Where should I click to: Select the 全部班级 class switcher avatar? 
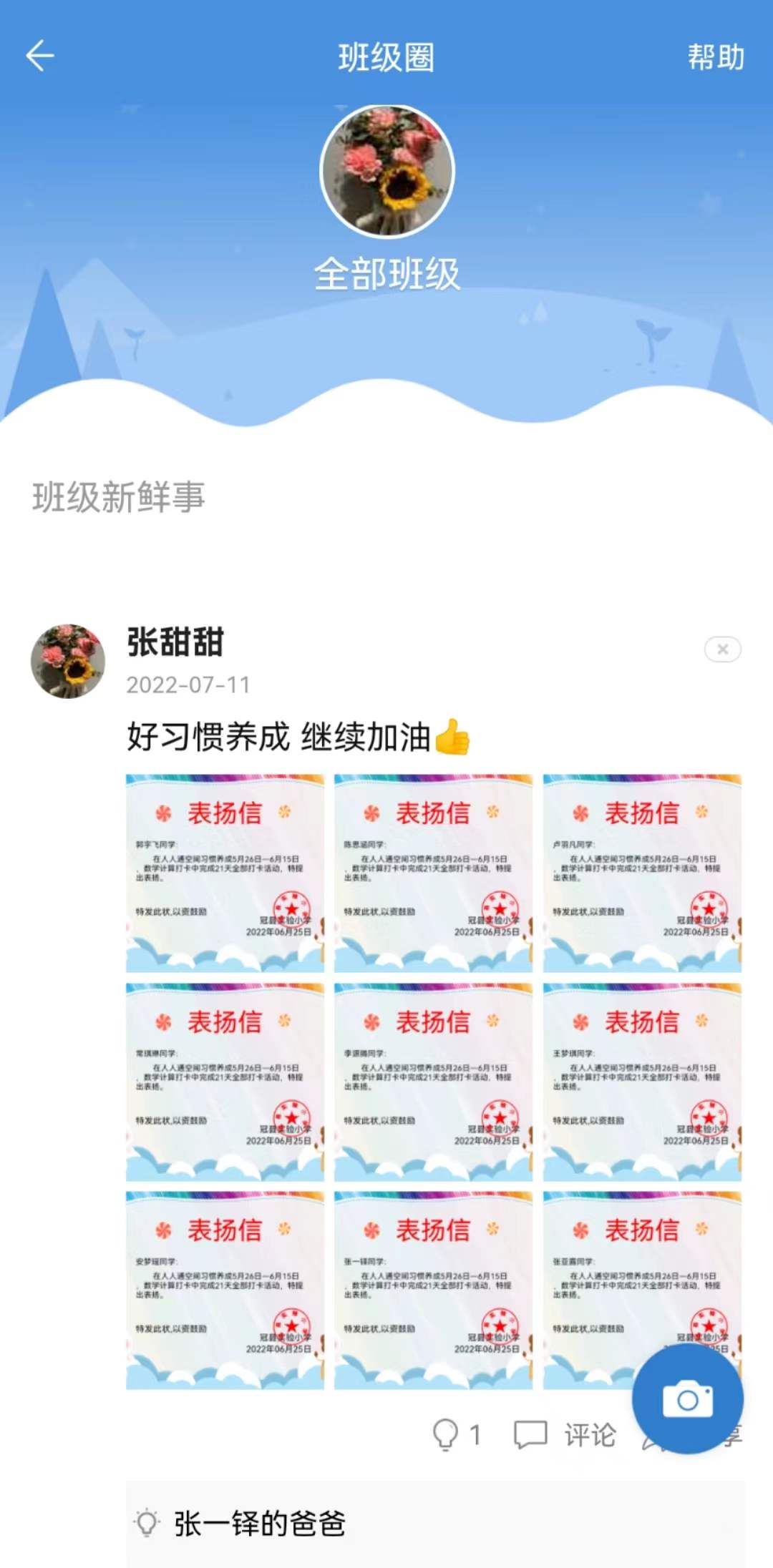(x=386, y=172)
